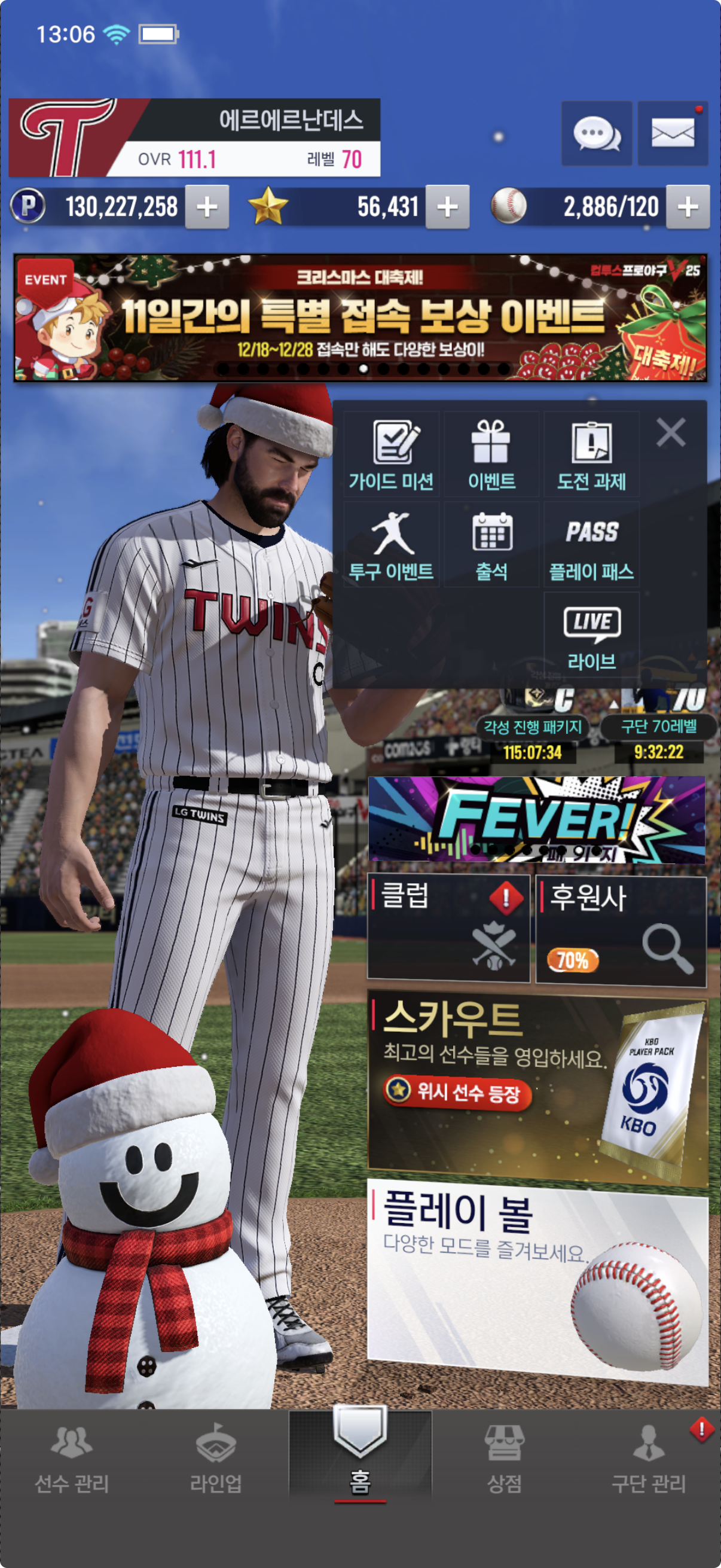Open the FEVER banner
721x1568 pixels.
tap(537, 820)
